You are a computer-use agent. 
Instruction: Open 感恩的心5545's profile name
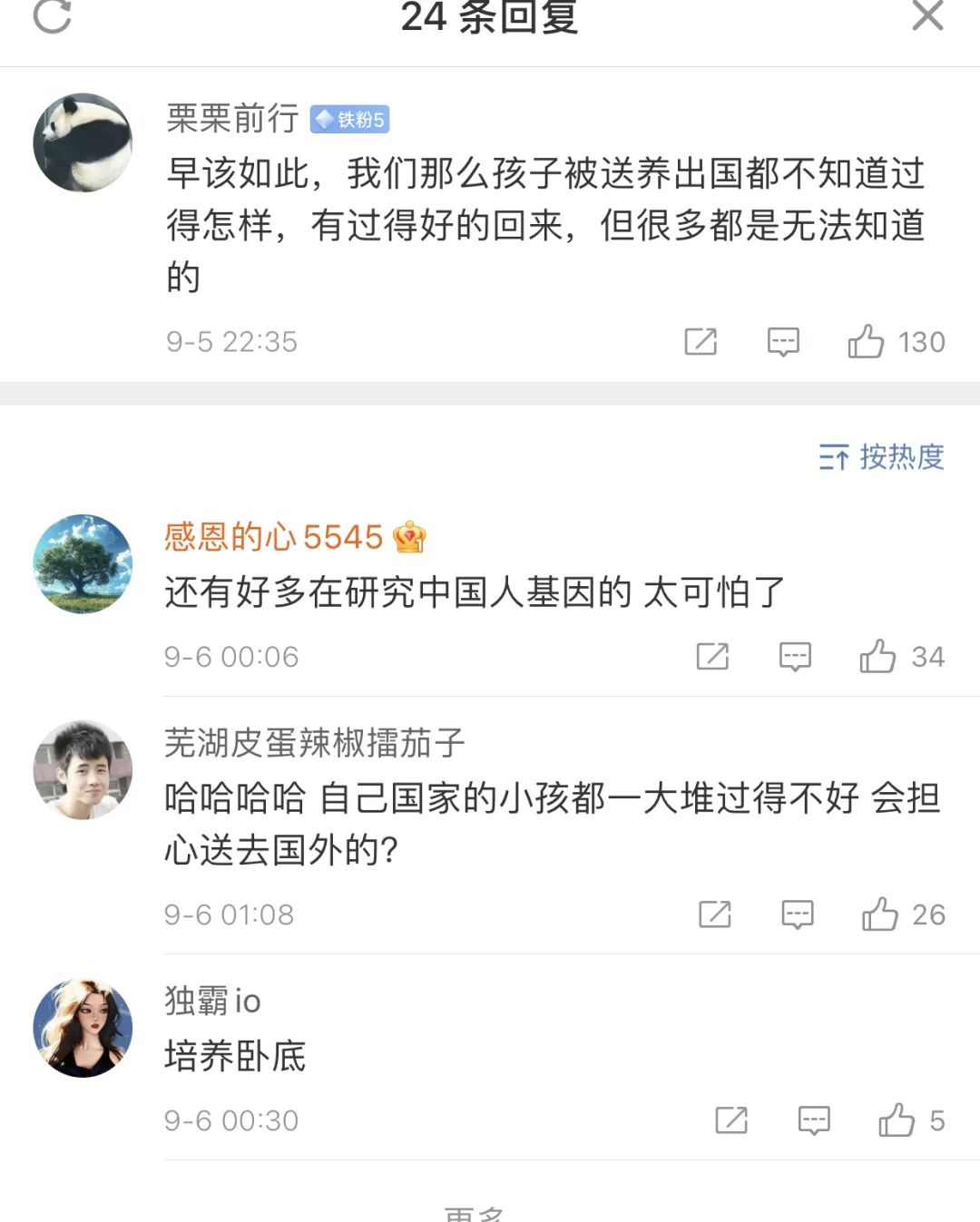click(x=274, y=537)
